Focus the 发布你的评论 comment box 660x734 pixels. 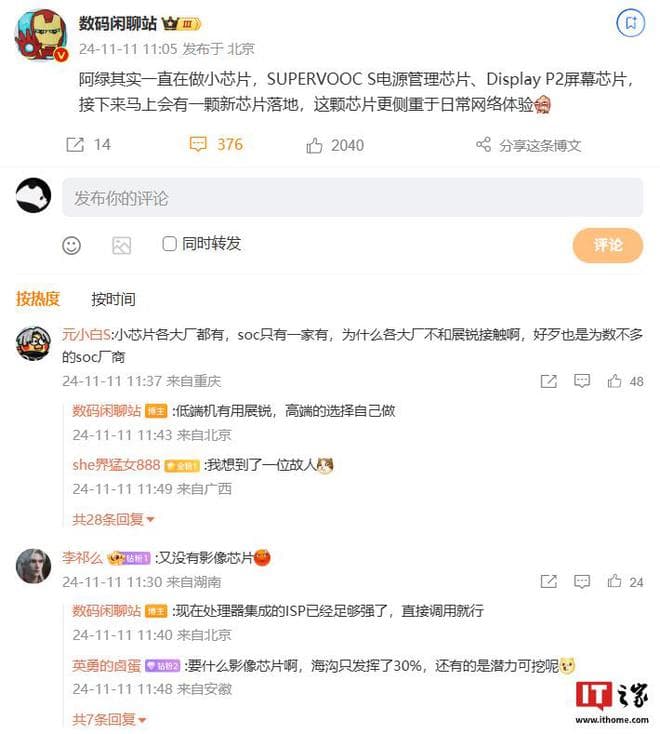(x=352, y=198)
